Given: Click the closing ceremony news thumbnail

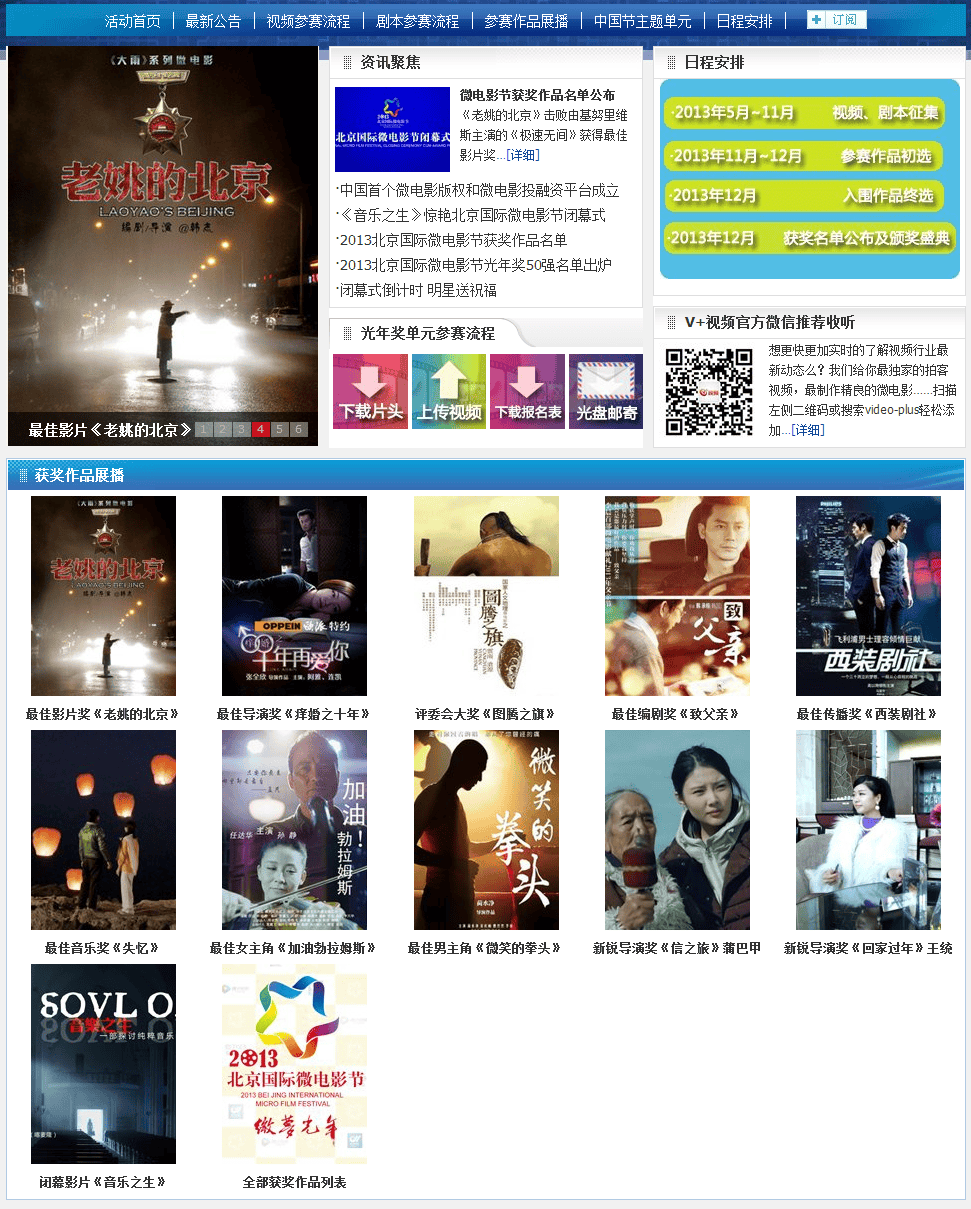Looking at the screenshot, I should pos(392,128).
